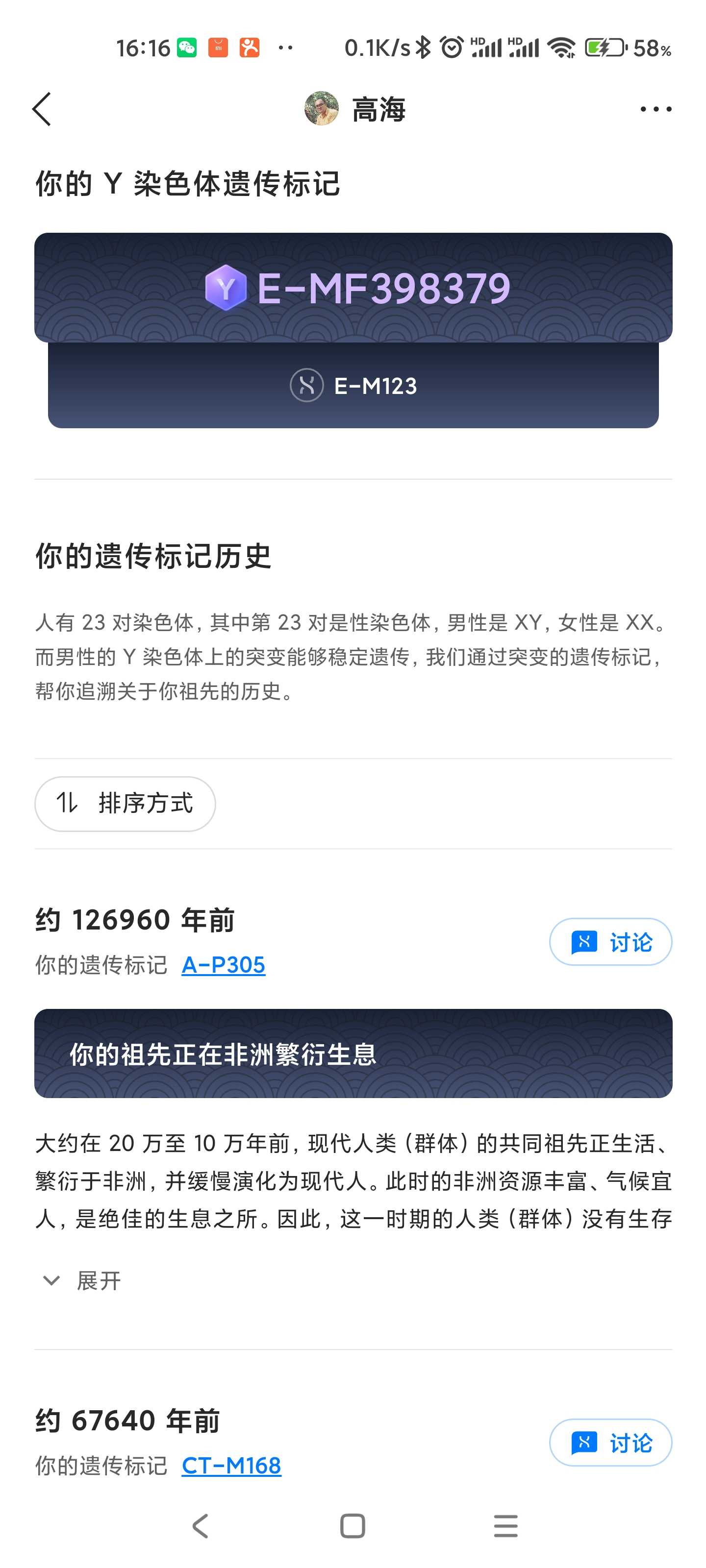Open 讨论 for the 67640 年前 entry

[610, 1443]
